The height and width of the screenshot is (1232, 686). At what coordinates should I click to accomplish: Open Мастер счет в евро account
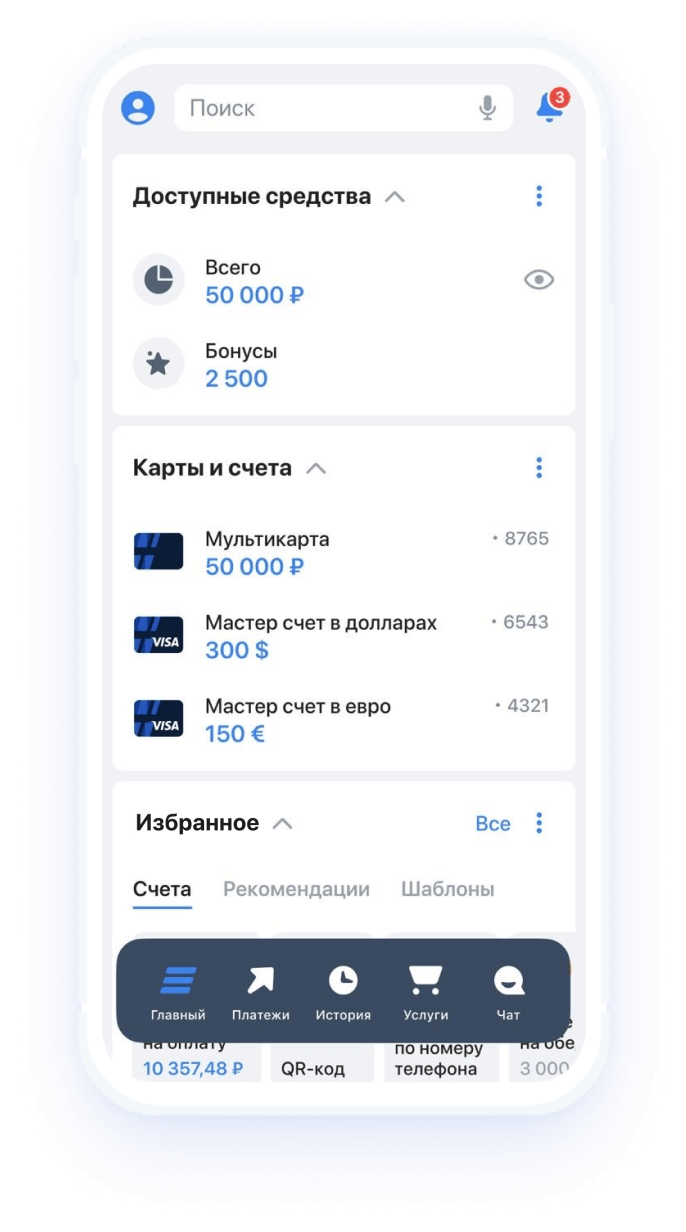[340, 720]
